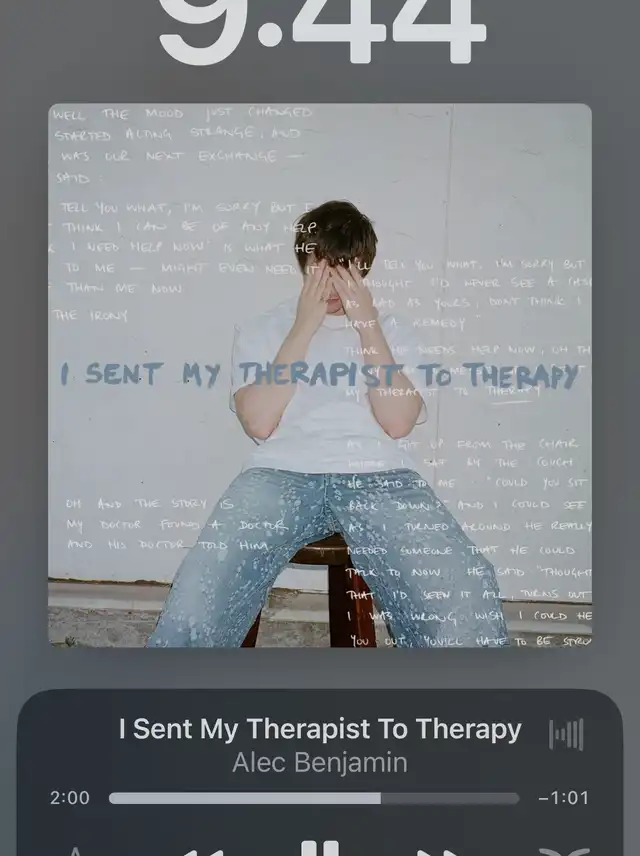Go back to the previous track
Image resolution: width=640 pixels, height=856 pixels.
click(204, 851)
